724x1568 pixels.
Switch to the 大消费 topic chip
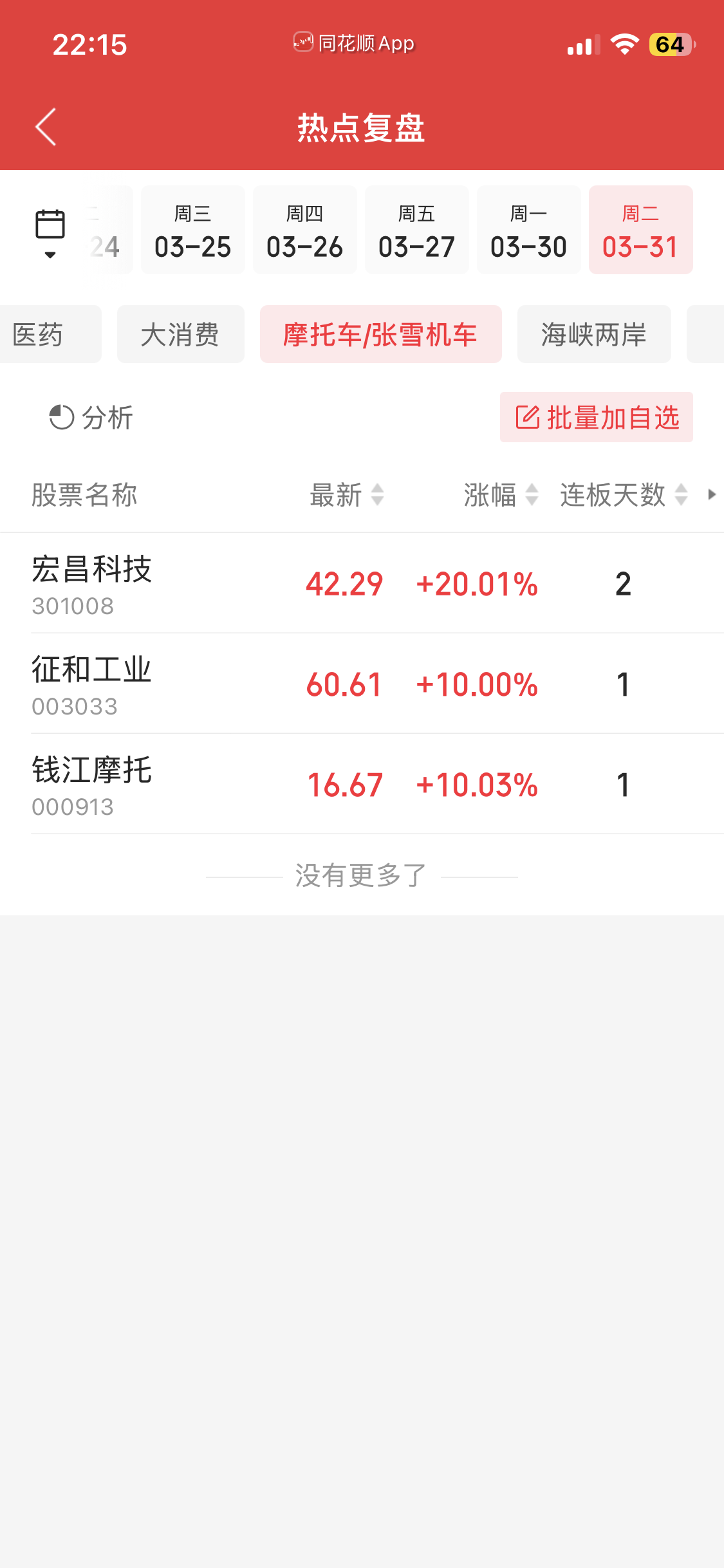click(x=180, y=335)
